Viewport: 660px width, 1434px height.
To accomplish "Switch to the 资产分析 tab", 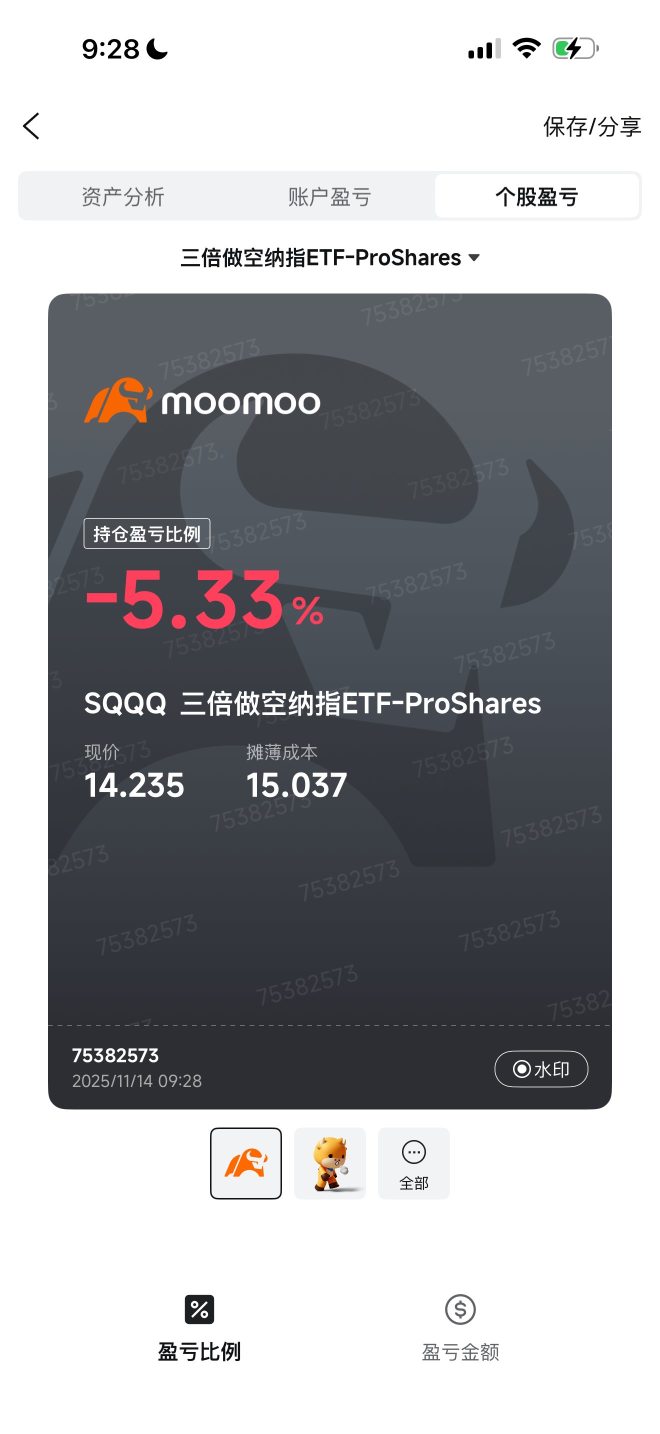I will 123,196.
